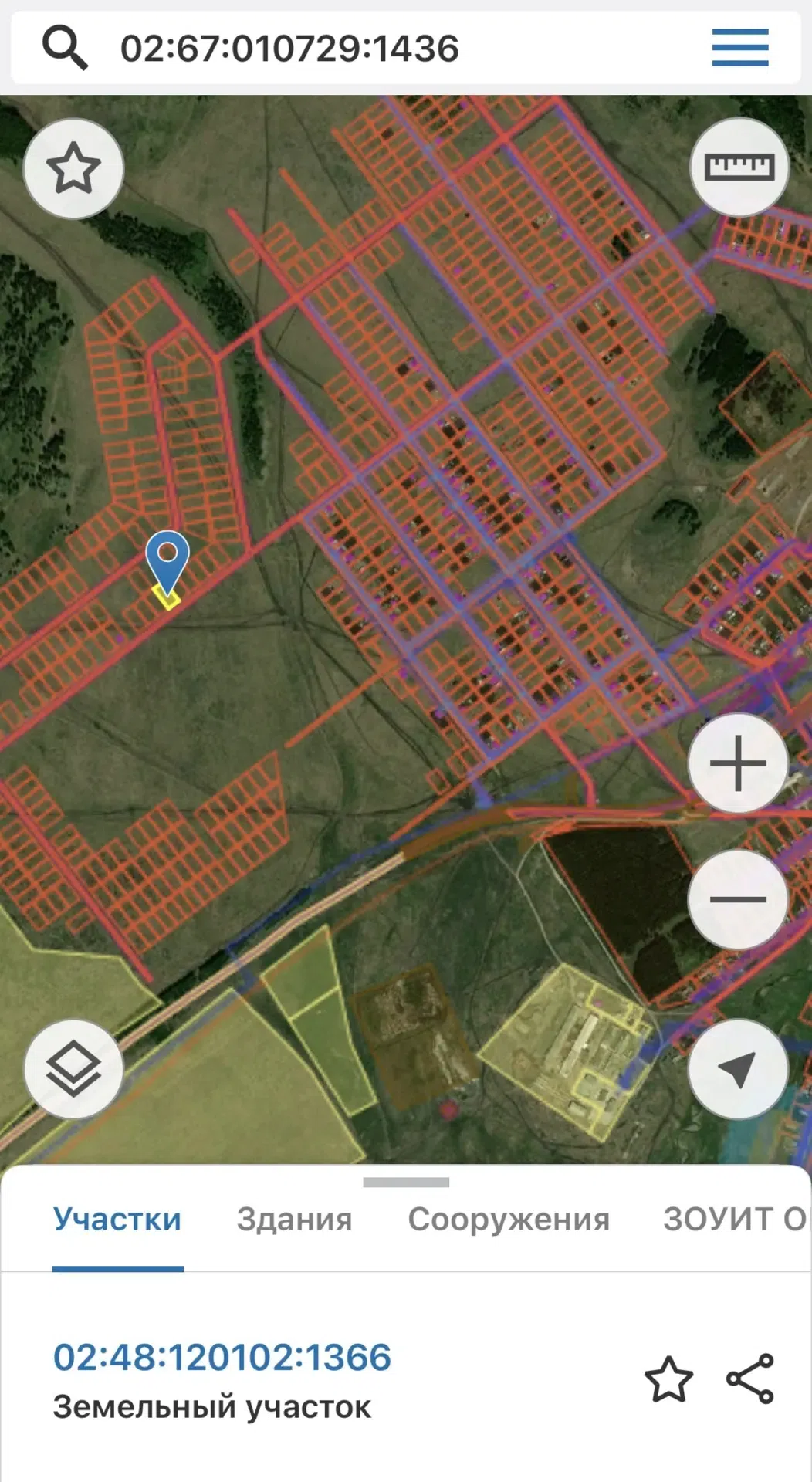Center map on my location
This screenshot has width=812, height=1482.
738,1069
